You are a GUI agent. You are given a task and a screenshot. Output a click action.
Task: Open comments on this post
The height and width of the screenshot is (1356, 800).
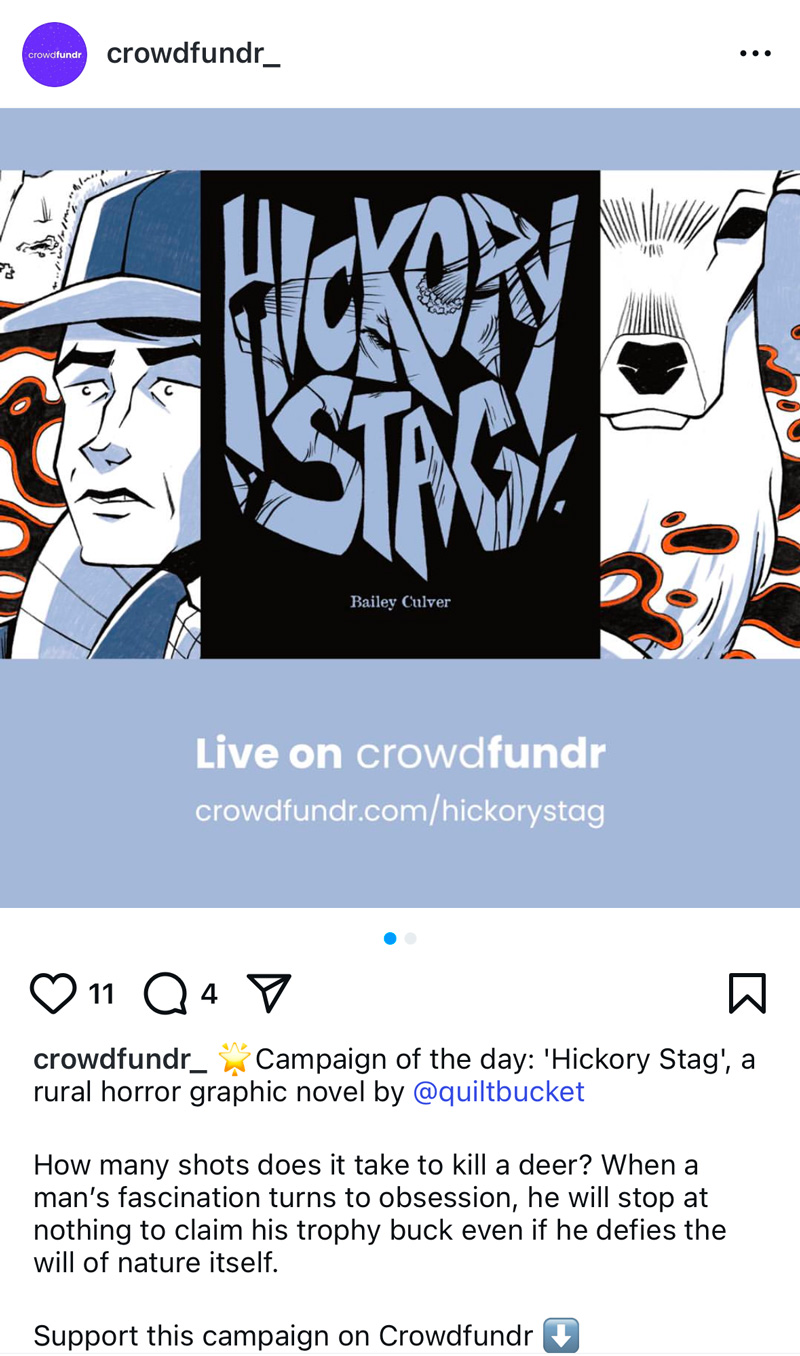[165, 994]
